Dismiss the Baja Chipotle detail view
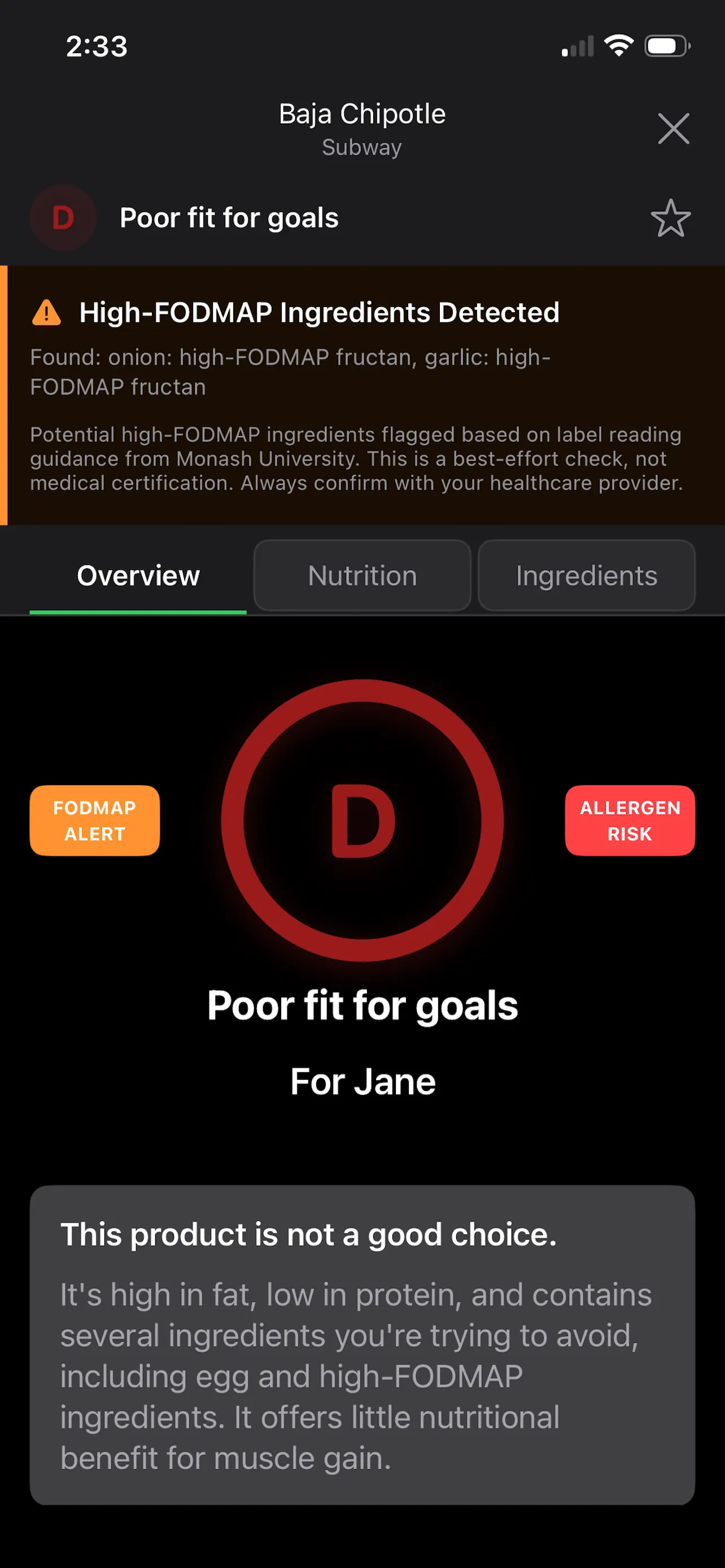 pos(673,129)
